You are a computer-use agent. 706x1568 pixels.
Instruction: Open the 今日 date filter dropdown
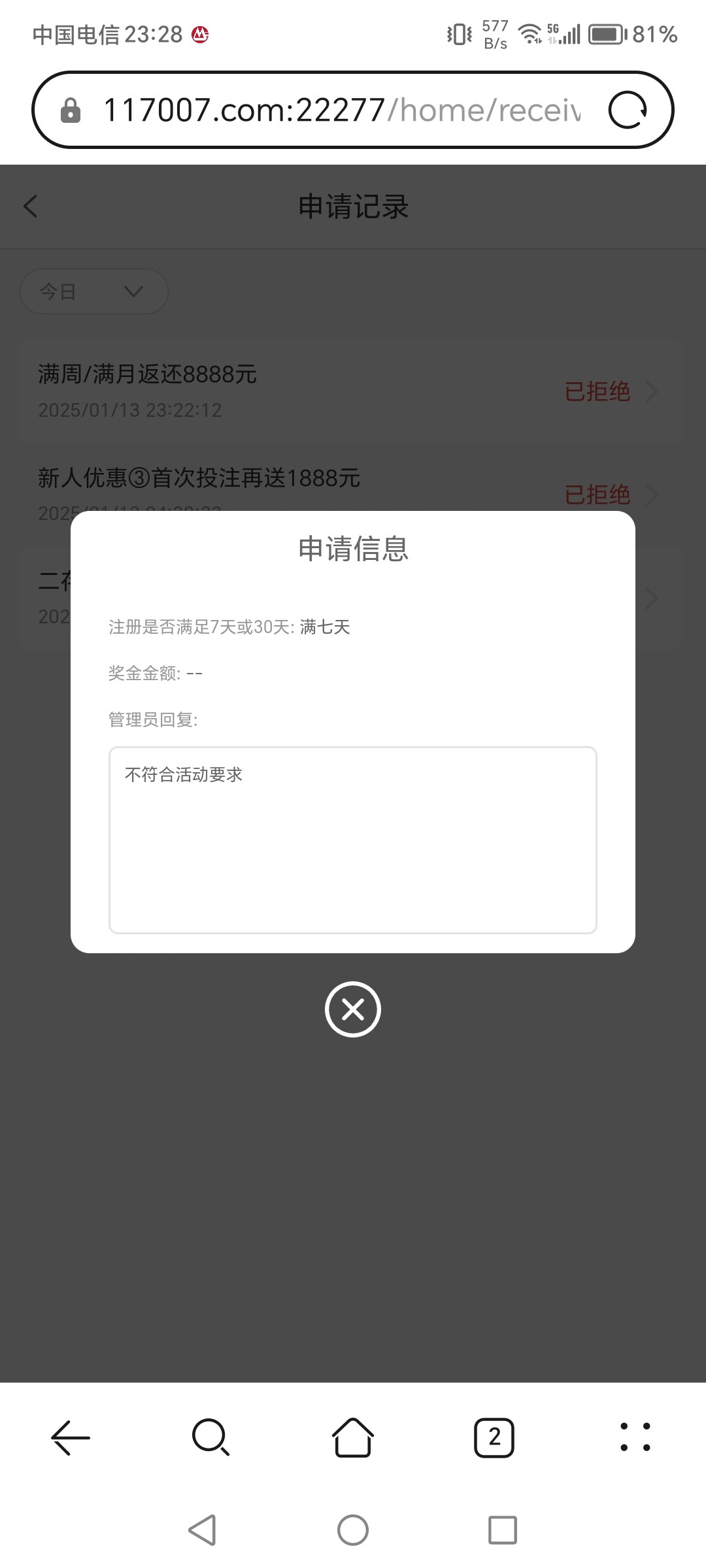click(93, 291)
